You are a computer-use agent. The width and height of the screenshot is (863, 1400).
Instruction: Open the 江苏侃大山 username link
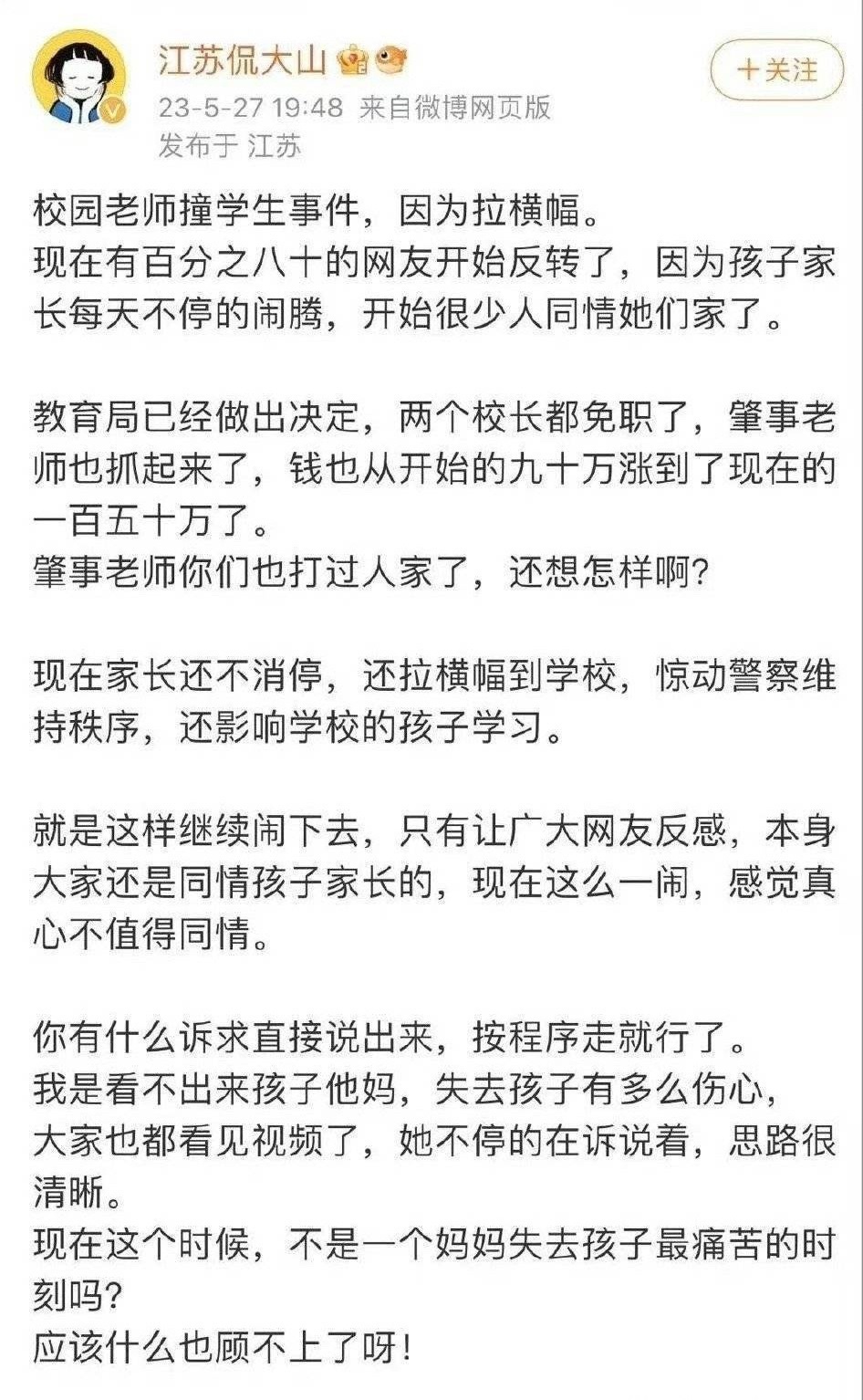pos(242,60)
